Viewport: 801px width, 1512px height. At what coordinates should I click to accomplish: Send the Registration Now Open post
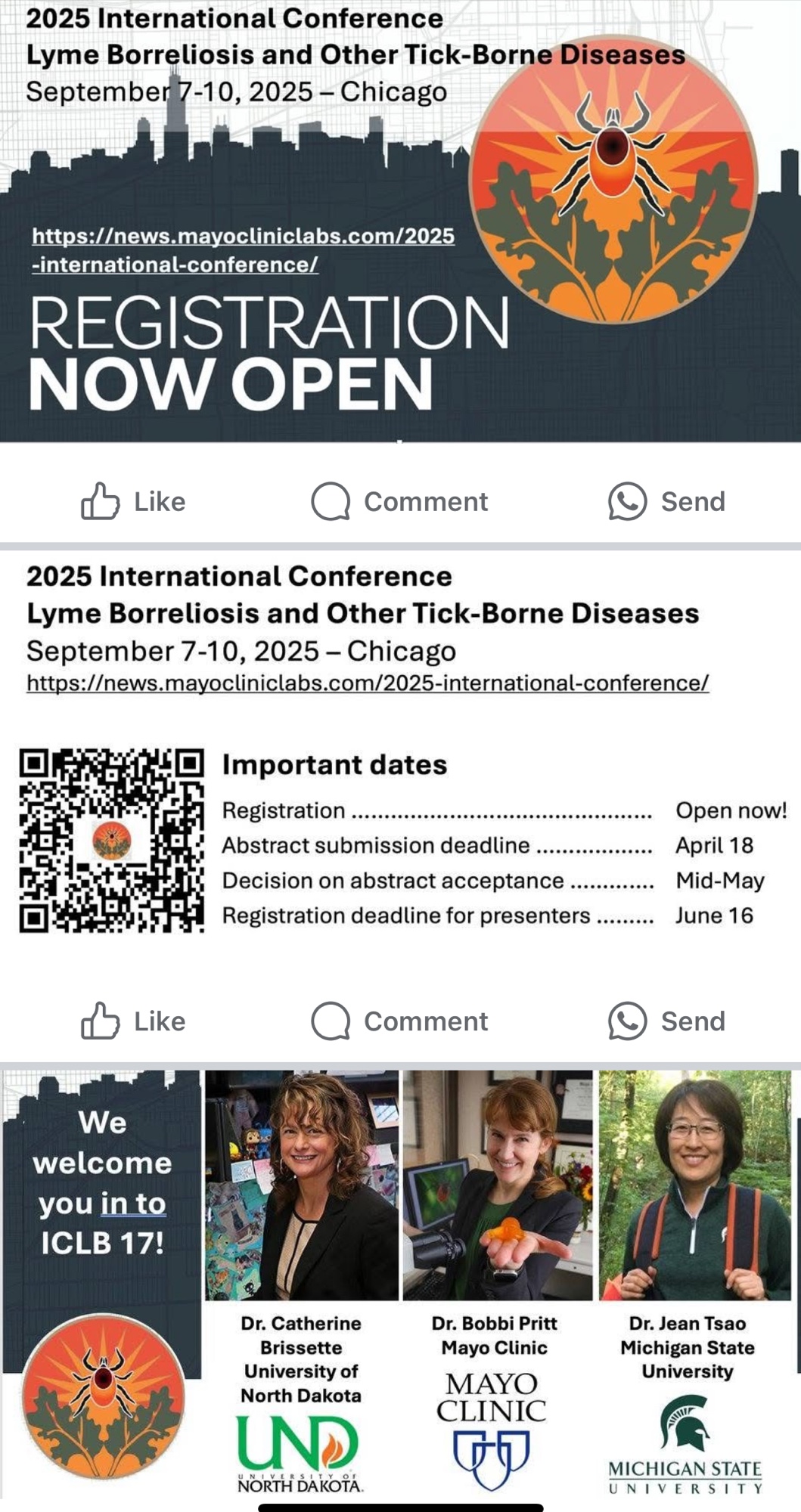(666, 501)
